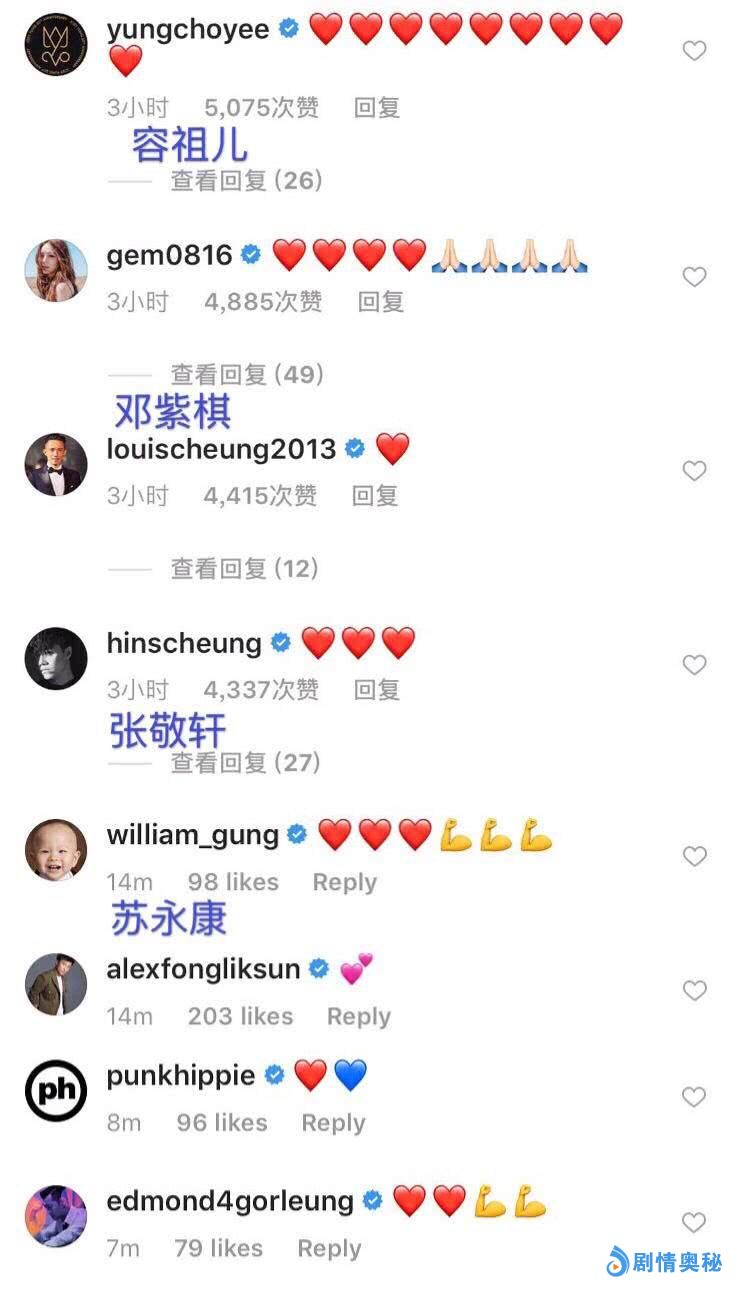View the 12 replies under louischeung2013's comment
Image resolution: width=750 pixels, height=1292 pixels.
(x=244, y=569)
